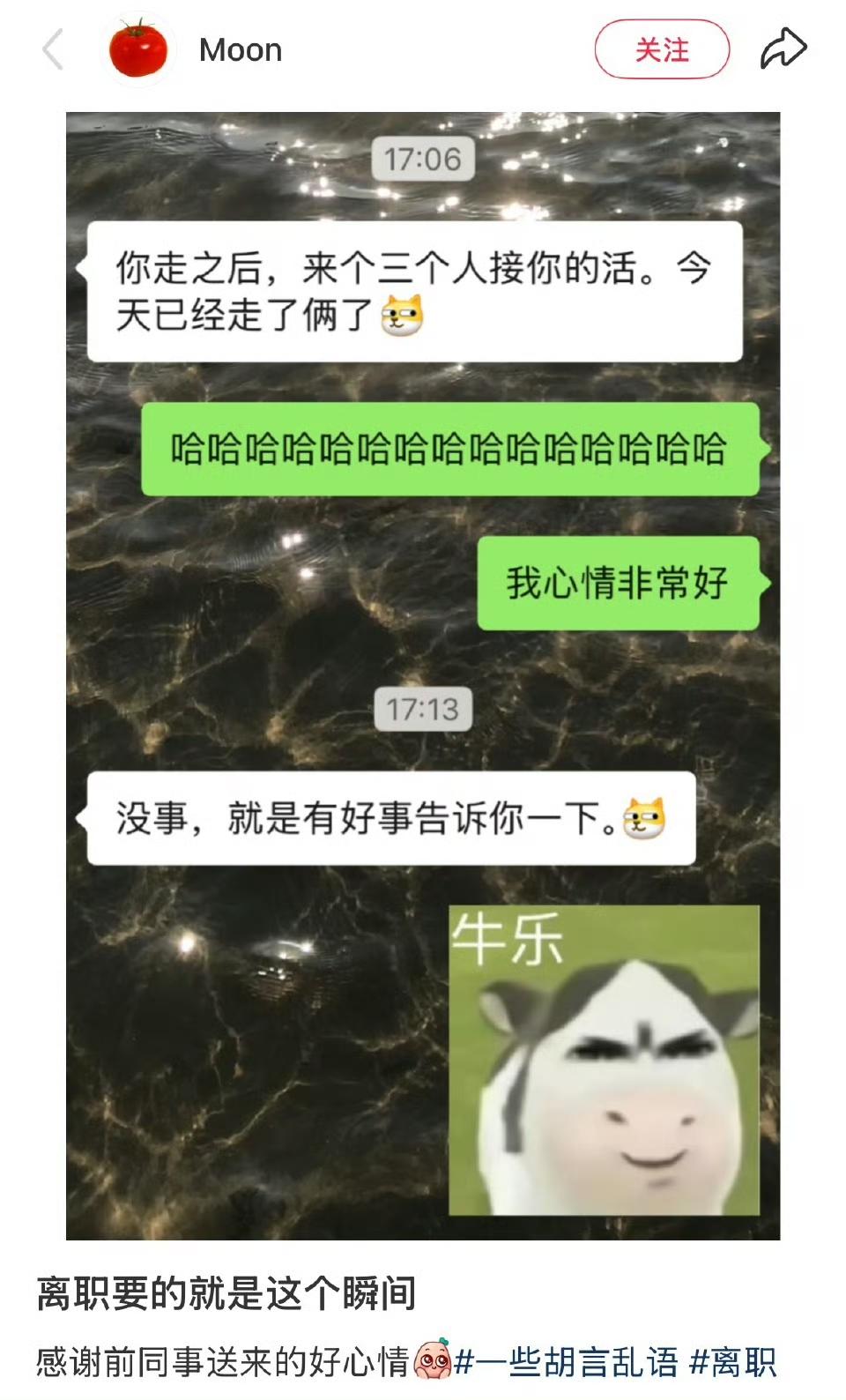Tap the caption 感谢前同事送来的好心情
The height and width of the screenshot is (1400, 846).
coord(220,1360)
